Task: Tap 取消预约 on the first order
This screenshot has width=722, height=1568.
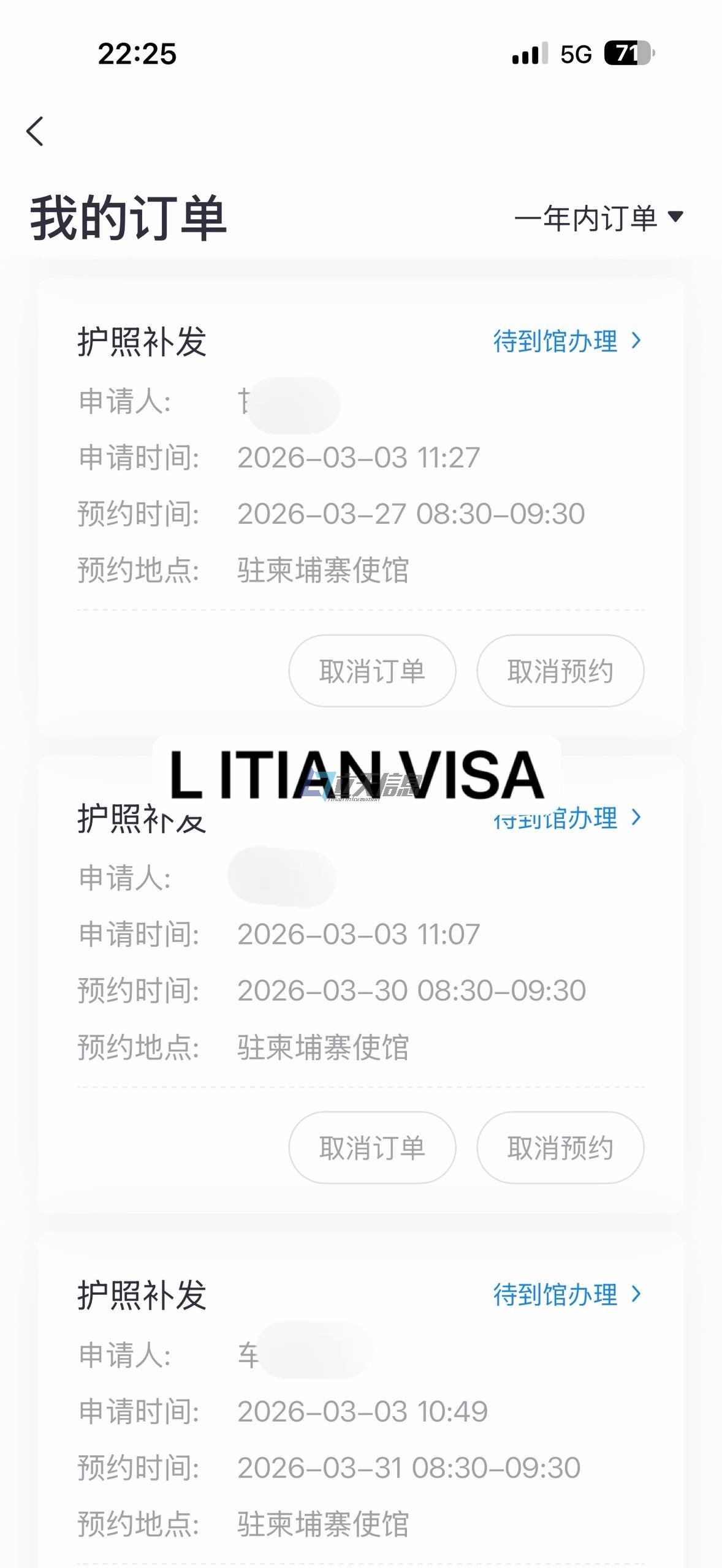Action: pyautogui.click(x=560, y=671)
